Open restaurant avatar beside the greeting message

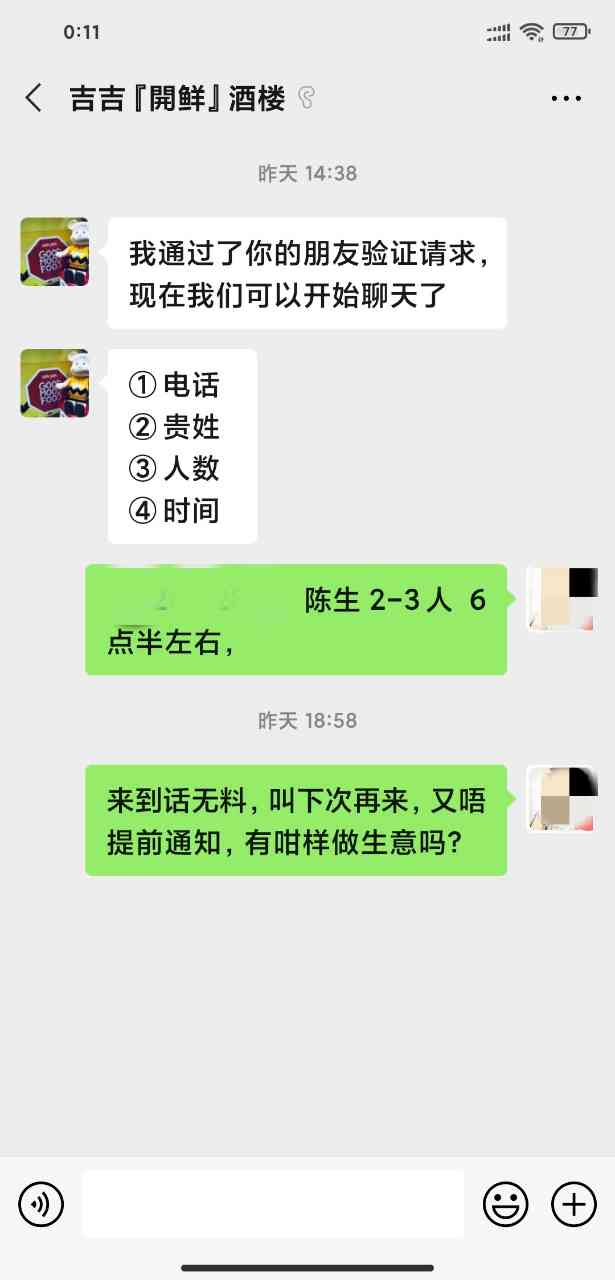pos(54,252)
